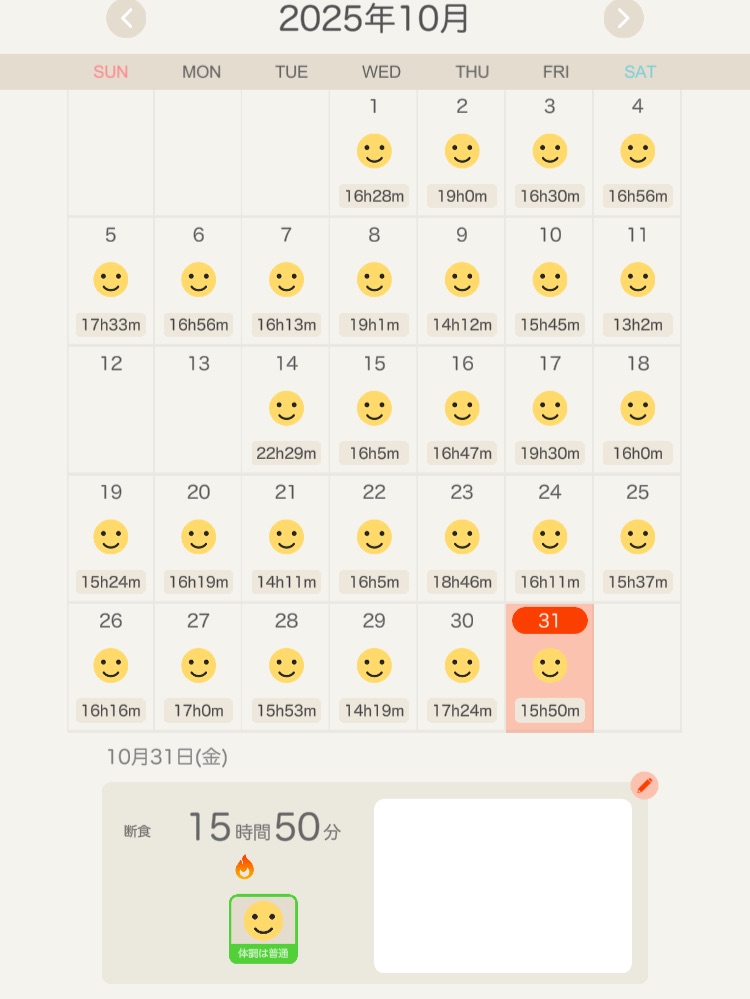
Task: Pick October 20 in the calendar
Action: 198,538
